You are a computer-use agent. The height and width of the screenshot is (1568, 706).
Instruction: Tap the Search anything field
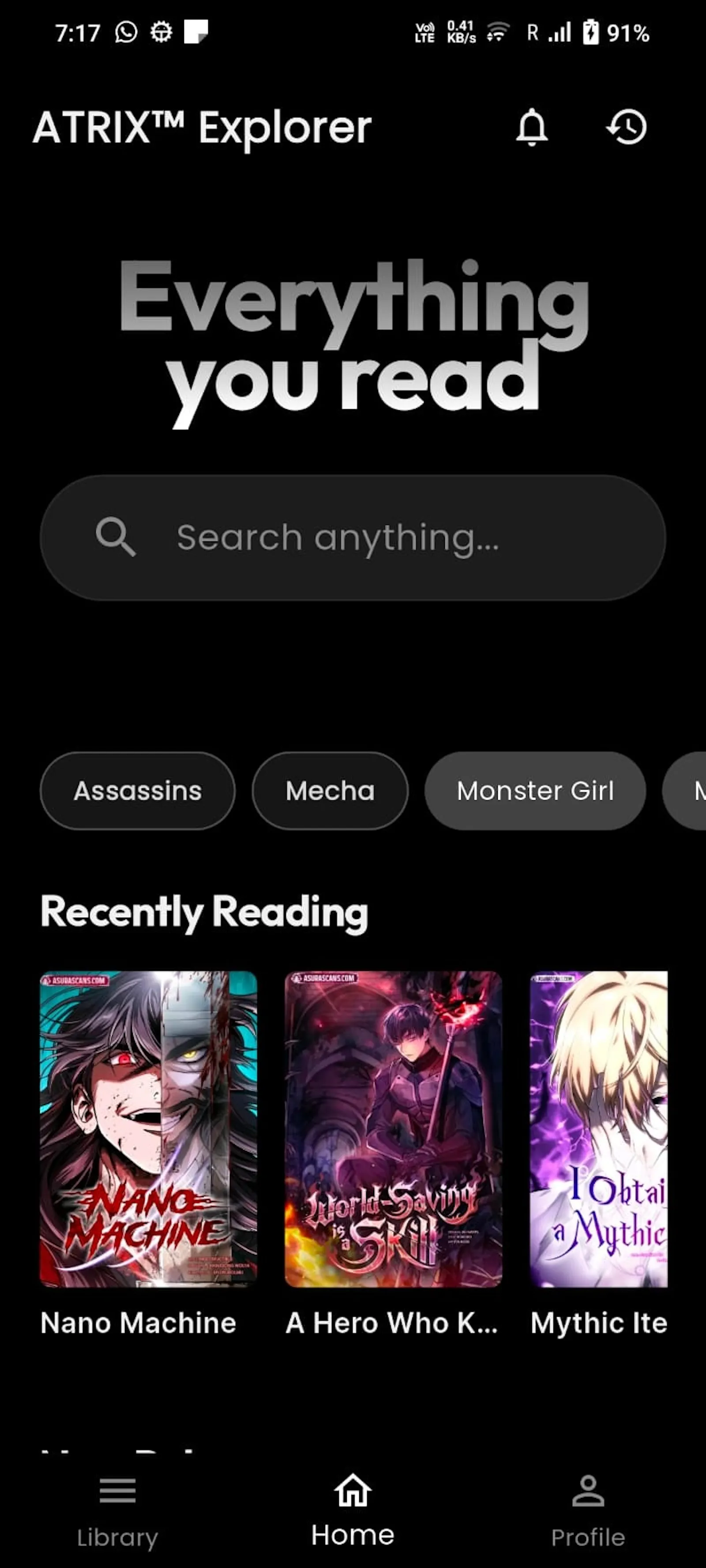[x=353, y=538]
